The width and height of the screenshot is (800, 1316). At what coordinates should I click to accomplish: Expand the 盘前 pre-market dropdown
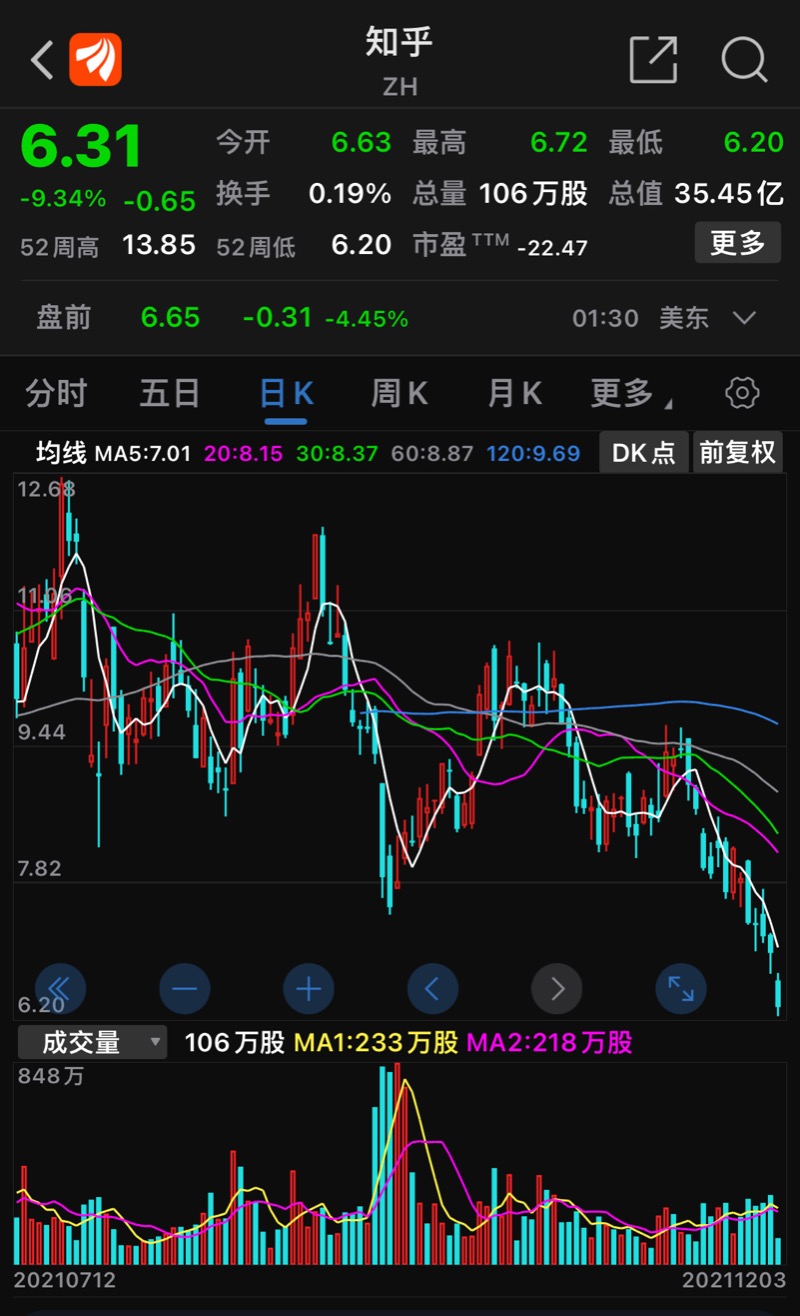(x=744, y=319)
